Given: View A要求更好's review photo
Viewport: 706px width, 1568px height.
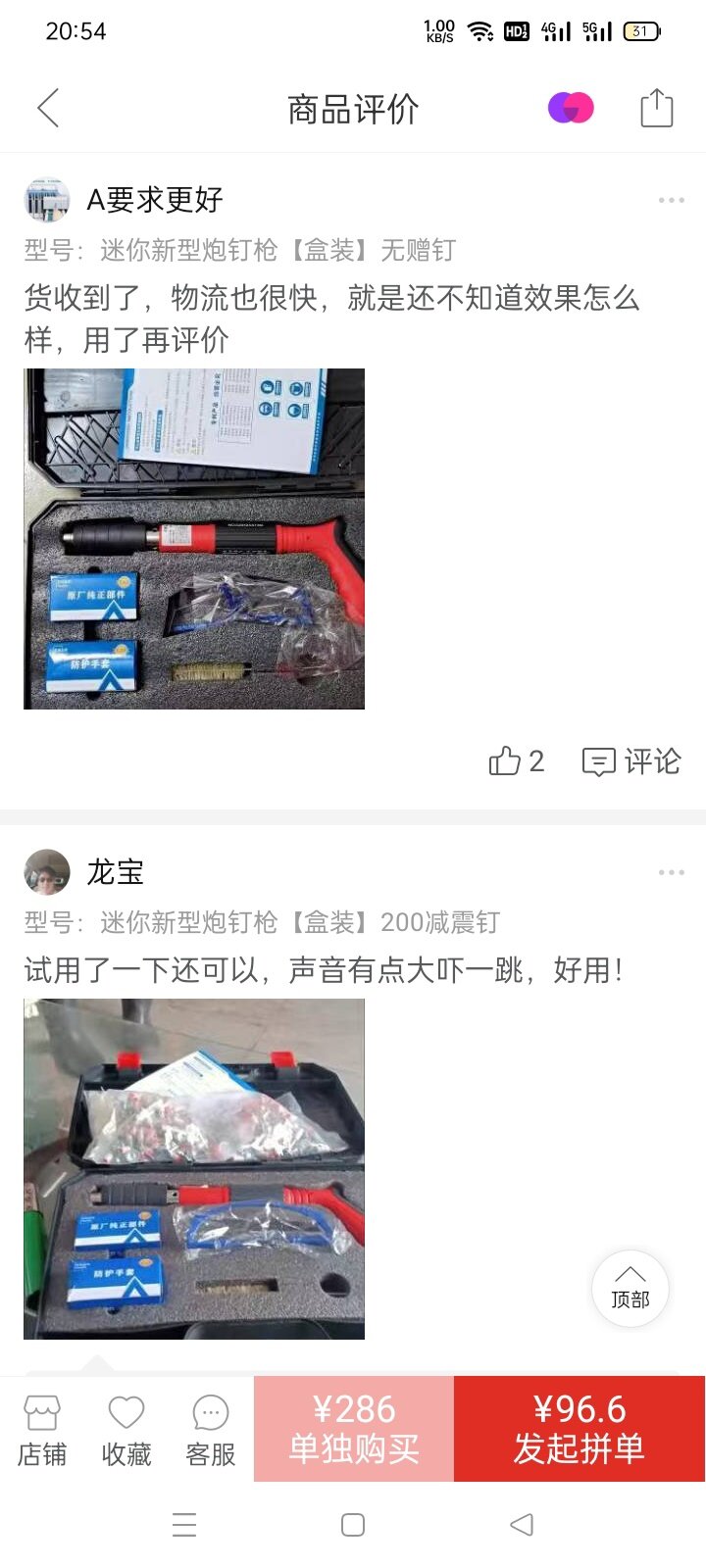Looking at the screenshot, I should (194, 539).
